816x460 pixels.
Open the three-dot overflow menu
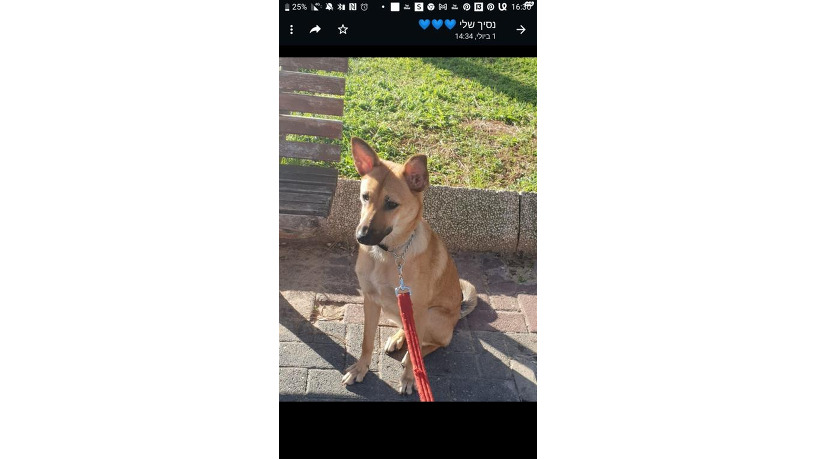291,30
